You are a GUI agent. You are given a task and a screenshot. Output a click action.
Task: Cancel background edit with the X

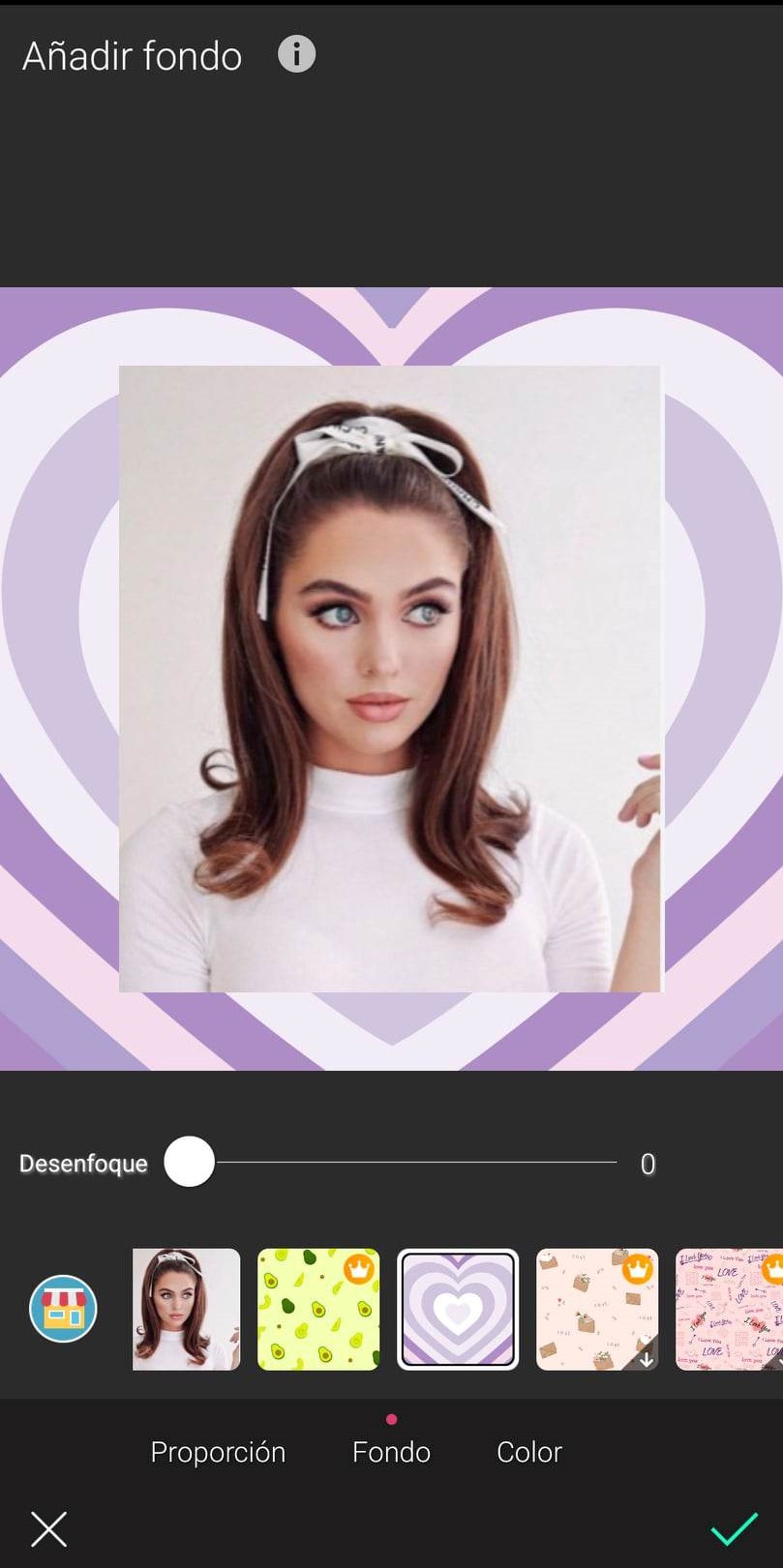point(48,1529)
